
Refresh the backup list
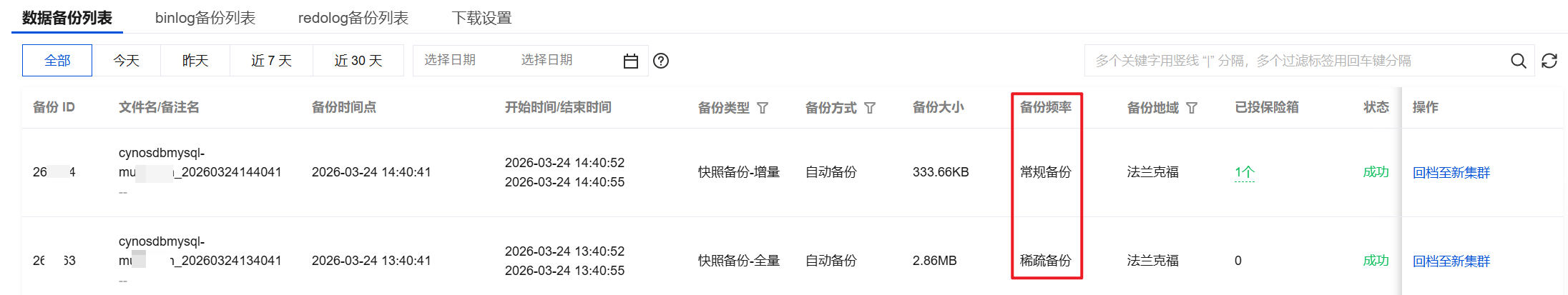(x=1549, y=61)
